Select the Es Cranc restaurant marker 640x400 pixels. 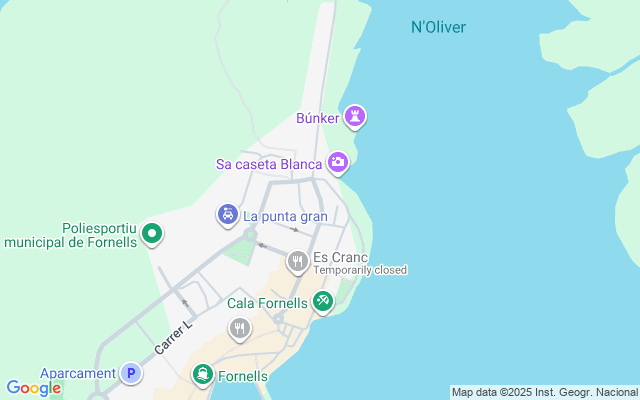[x=297, y=262]
